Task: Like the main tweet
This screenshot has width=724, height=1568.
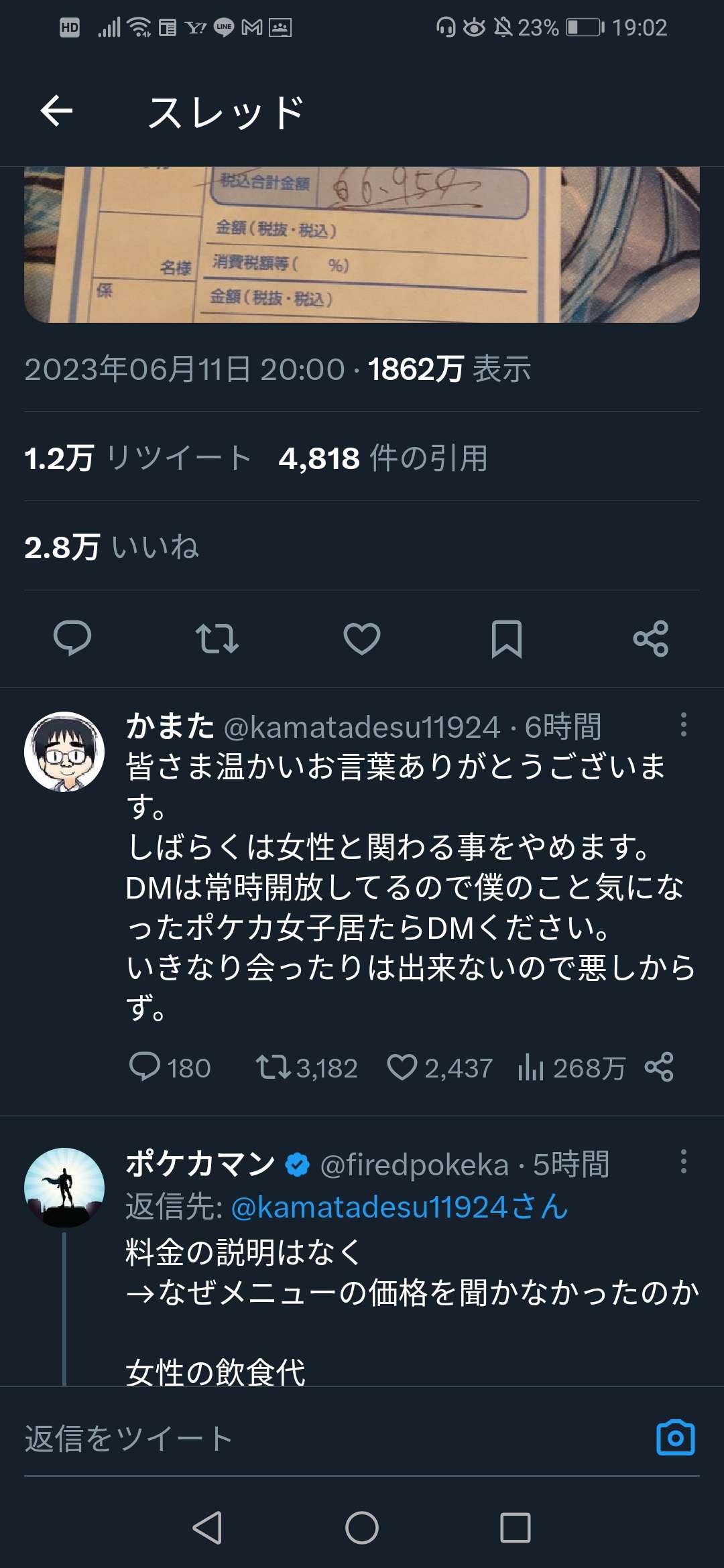Action: pos(362,638)
